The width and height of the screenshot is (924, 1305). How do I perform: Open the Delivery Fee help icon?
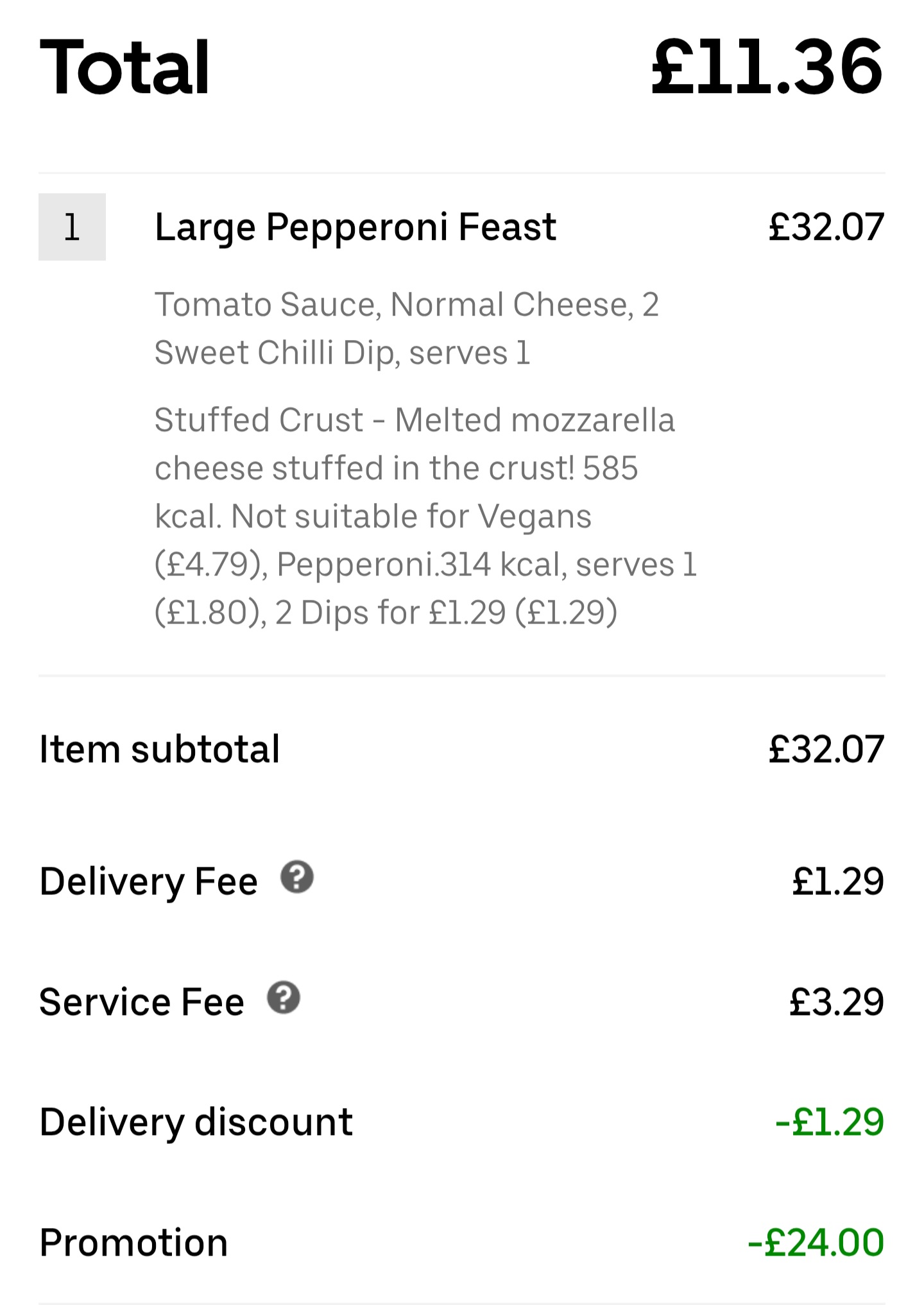pyautogui.click(x=297, y=877)
